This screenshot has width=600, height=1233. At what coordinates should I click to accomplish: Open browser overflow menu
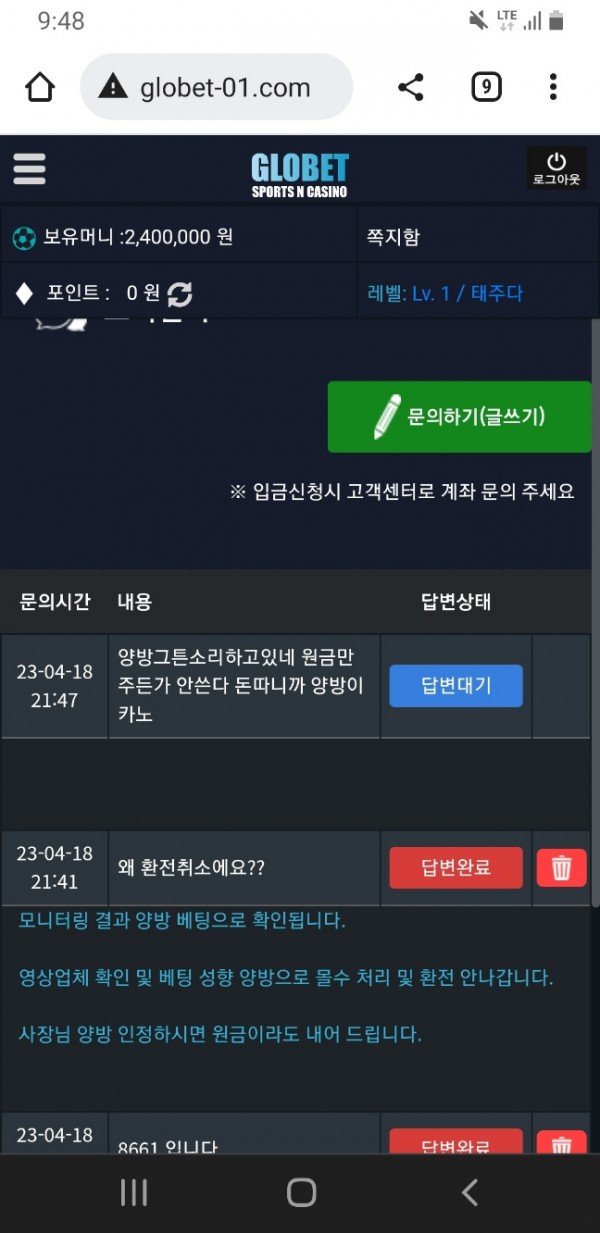click(x=553, y=88)
